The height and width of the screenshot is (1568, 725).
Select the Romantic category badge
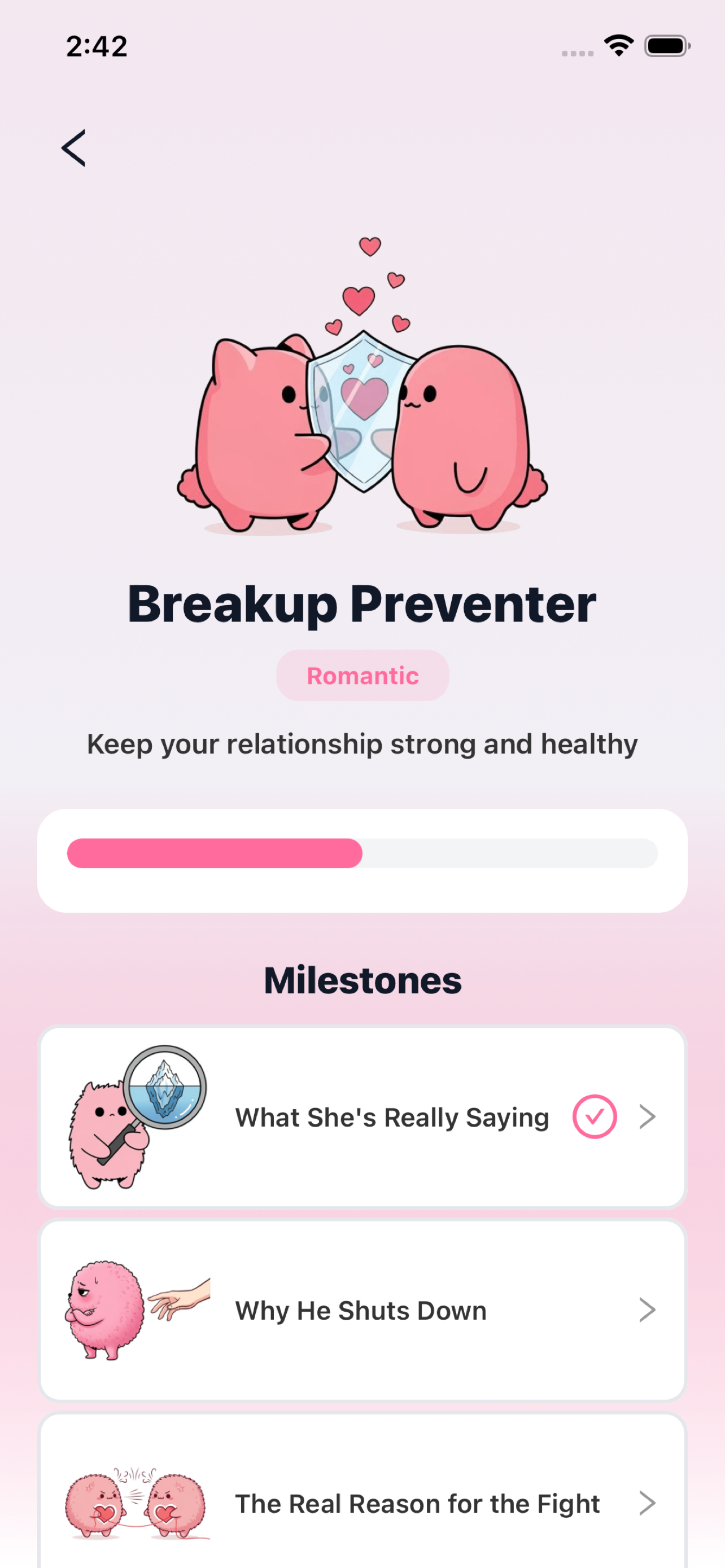[362, 674]
